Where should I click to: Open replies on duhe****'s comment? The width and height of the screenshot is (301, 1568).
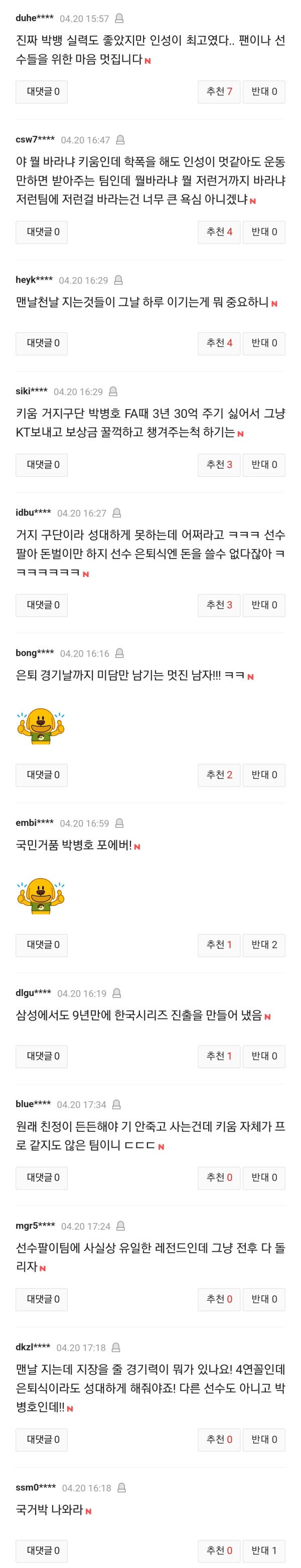click(42, 92)
